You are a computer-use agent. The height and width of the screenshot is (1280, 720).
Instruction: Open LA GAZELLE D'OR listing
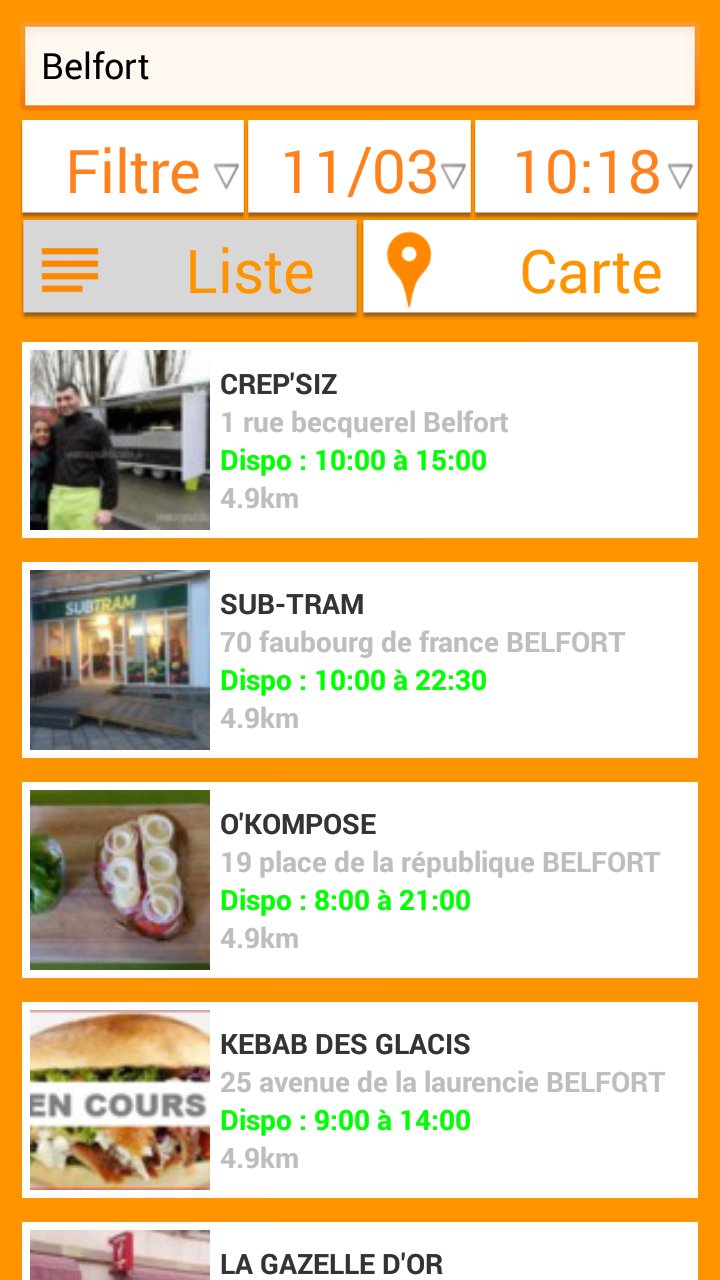click(x=360, y=1255)
